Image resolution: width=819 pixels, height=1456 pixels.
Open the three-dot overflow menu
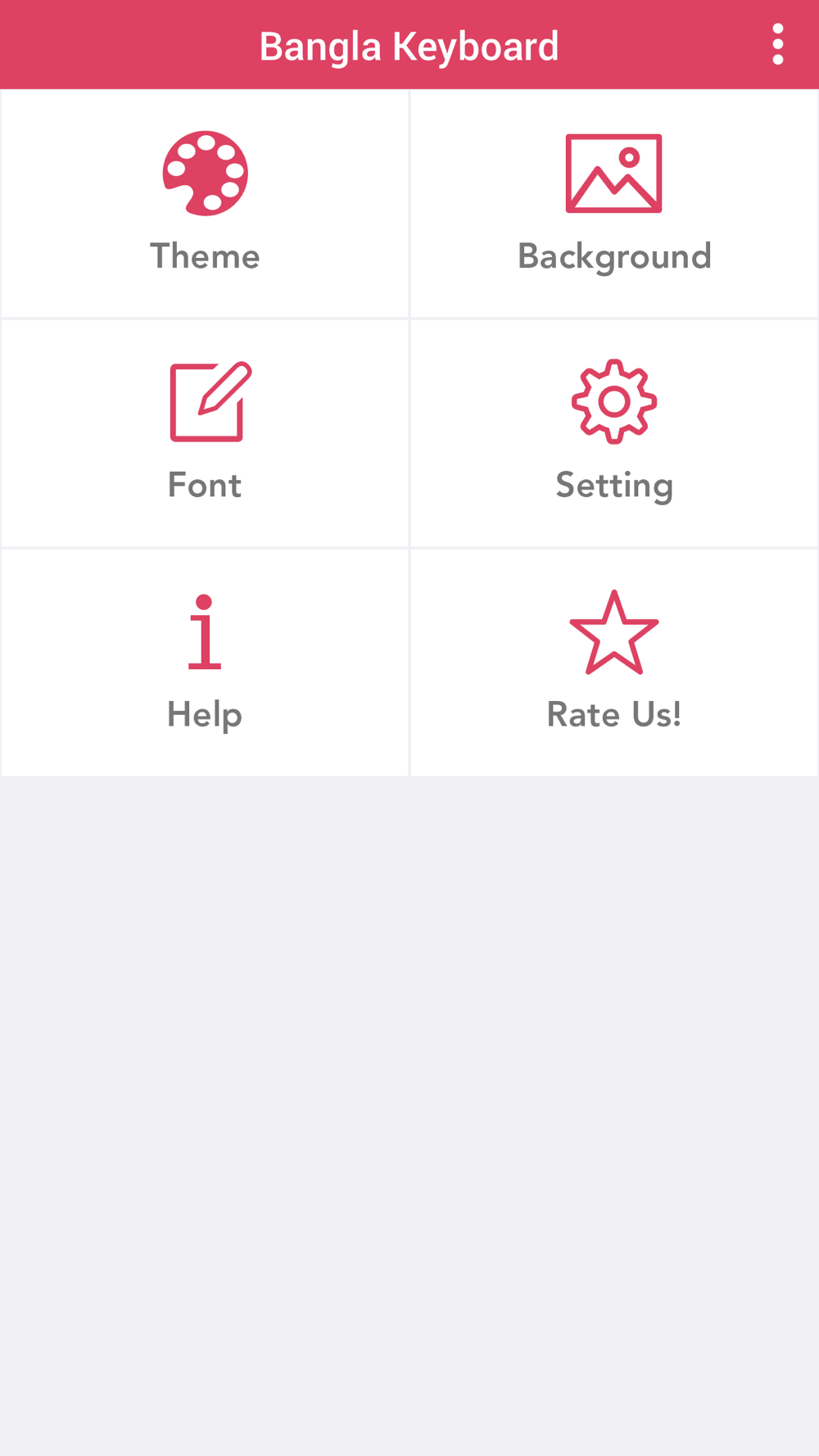pyautogui.click(x=777, y=44)
